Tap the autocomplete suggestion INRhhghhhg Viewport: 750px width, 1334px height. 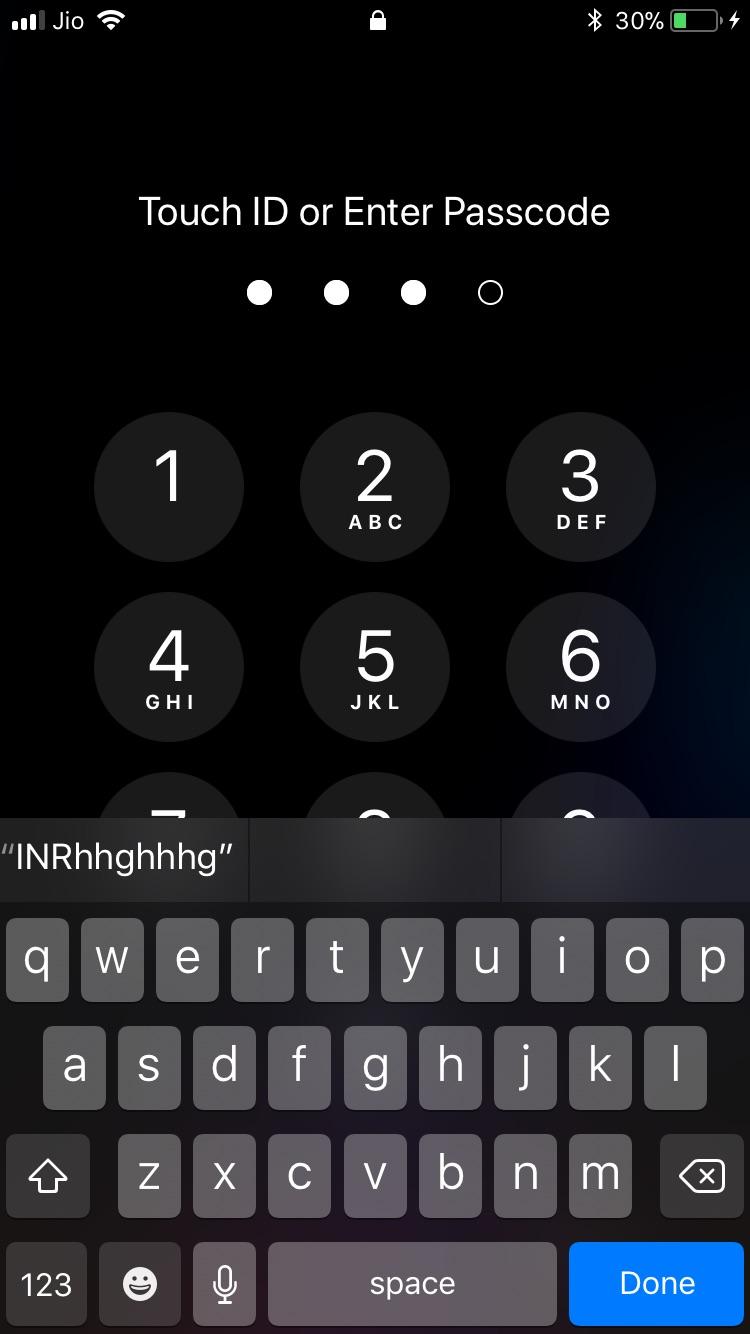120,858
